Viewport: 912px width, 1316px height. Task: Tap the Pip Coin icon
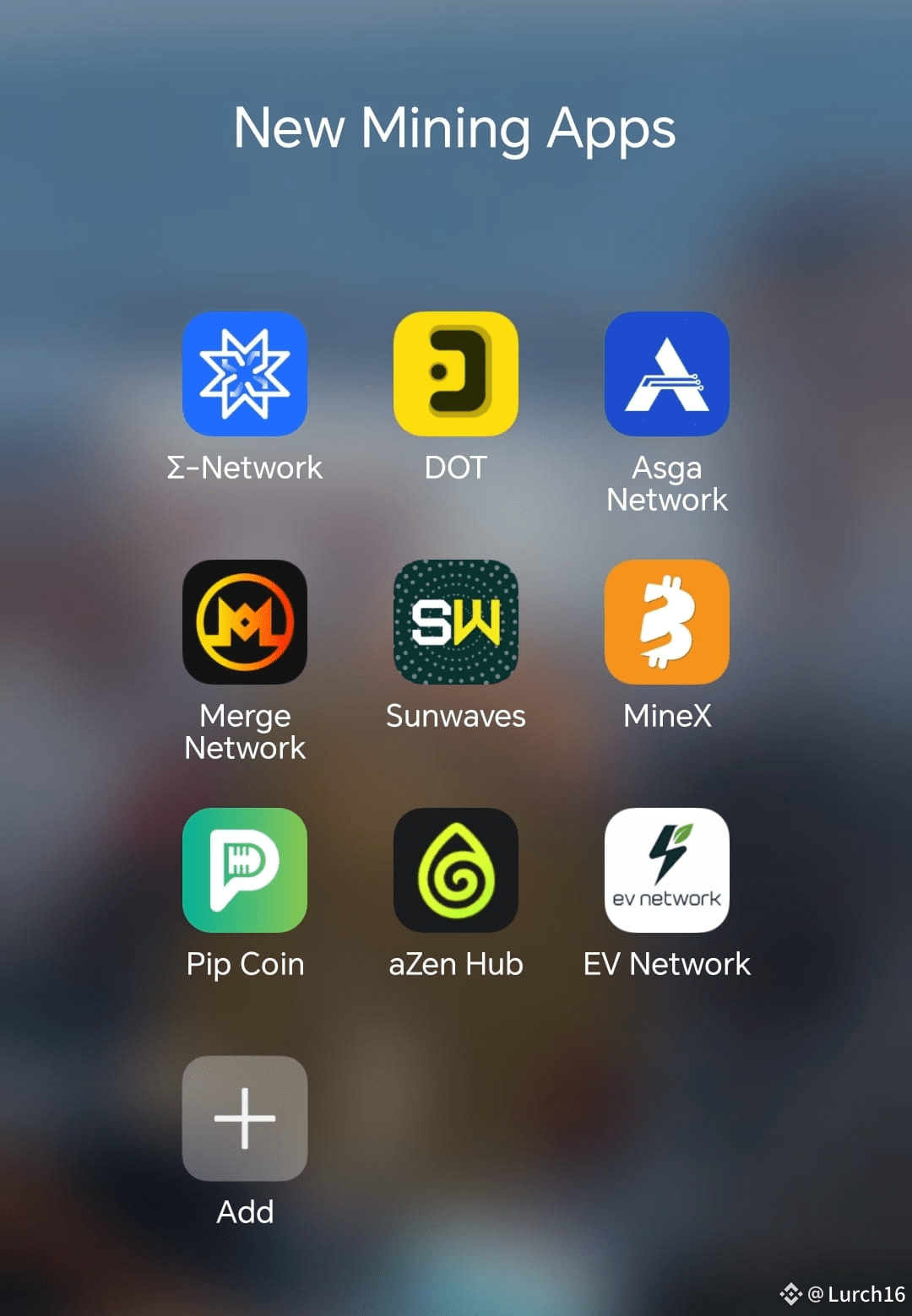(245, 869)
